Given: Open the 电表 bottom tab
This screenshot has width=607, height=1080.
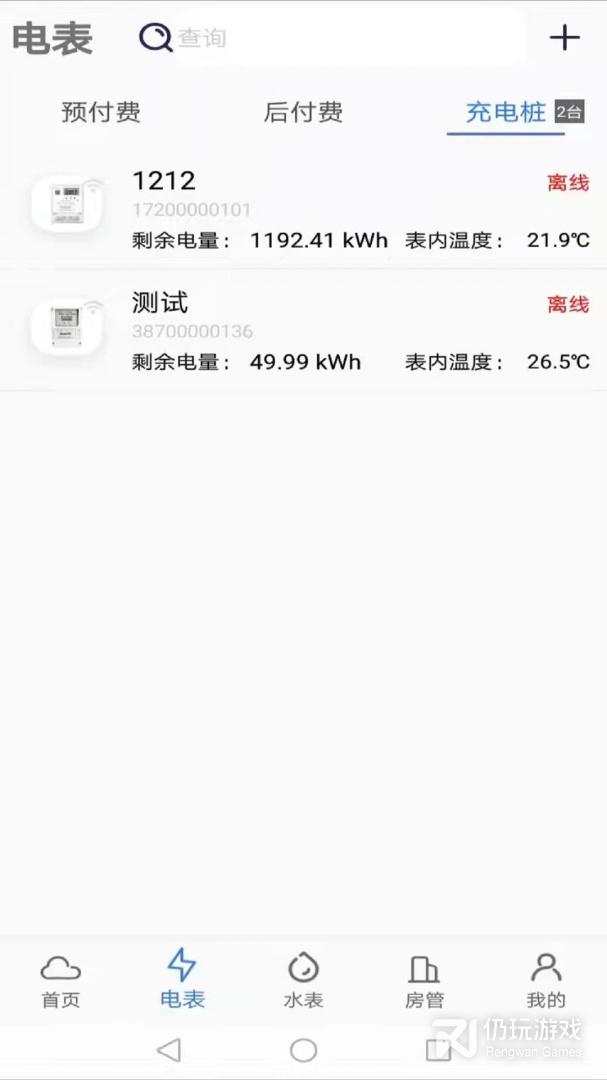Looking at the screenshot, I should point(183,981).
